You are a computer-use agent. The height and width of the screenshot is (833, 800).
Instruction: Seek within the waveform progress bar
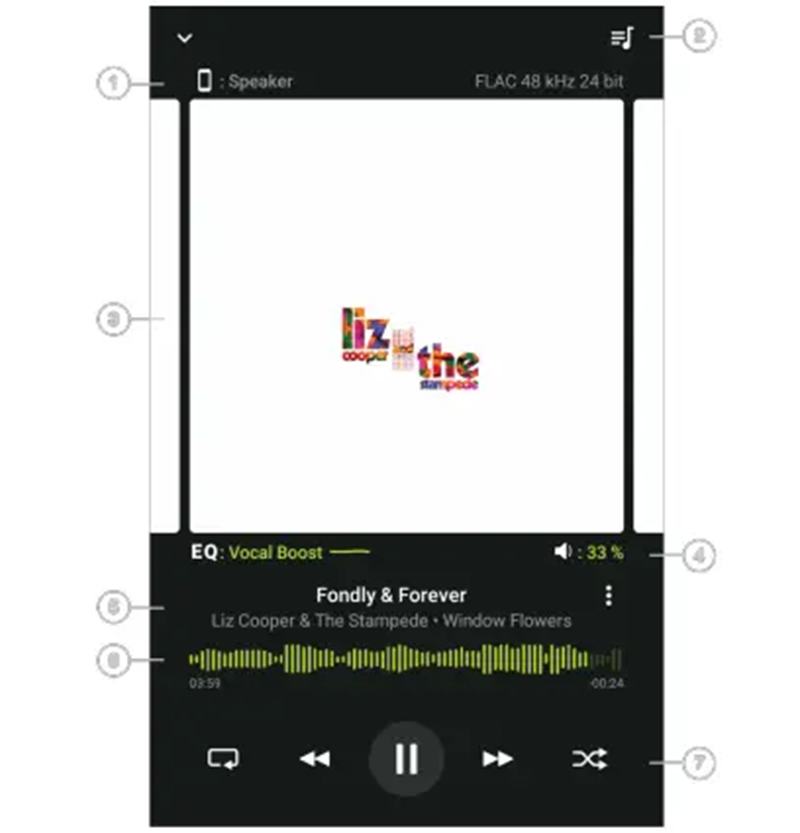404,659
